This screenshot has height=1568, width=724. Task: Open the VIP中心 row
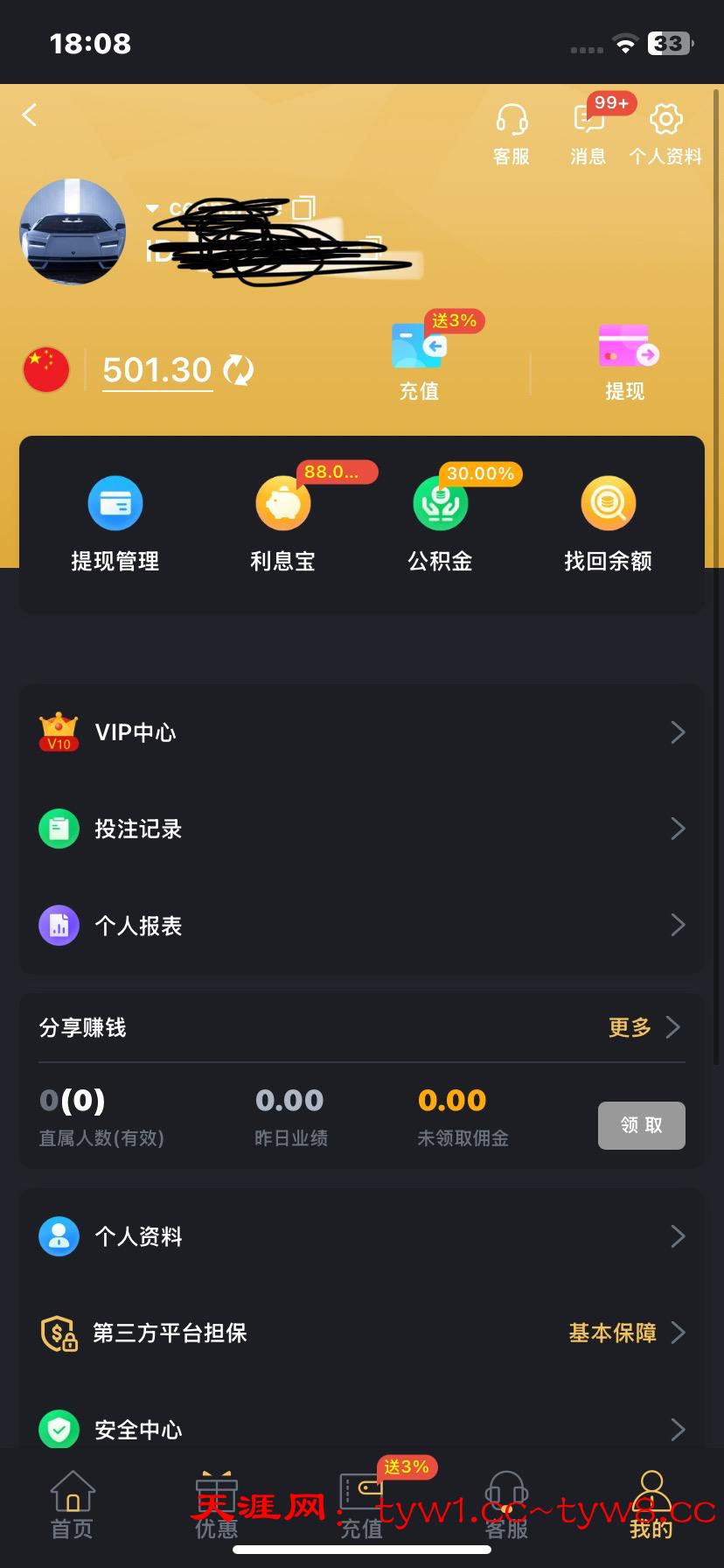(x=361, y=732)
